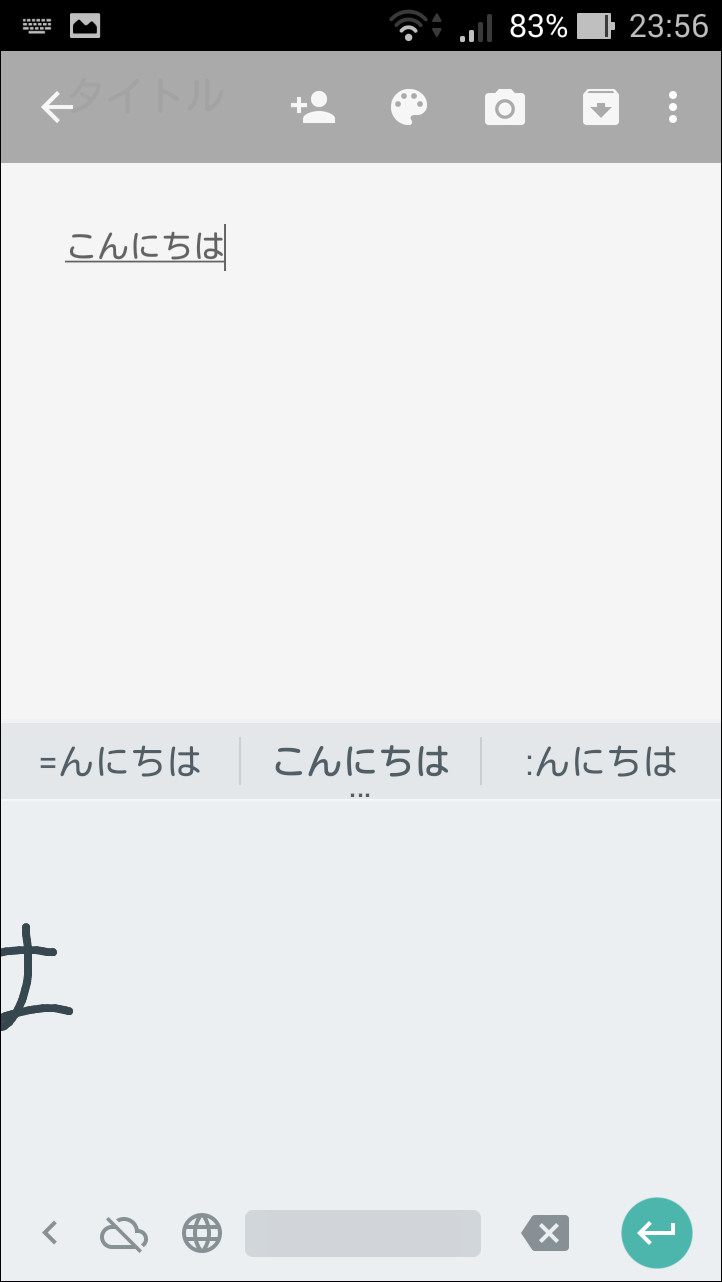Navigate back with the arrow icon
Image resolution: width=722 pixels, height=1282 pixels.
[x=57, y=106]
